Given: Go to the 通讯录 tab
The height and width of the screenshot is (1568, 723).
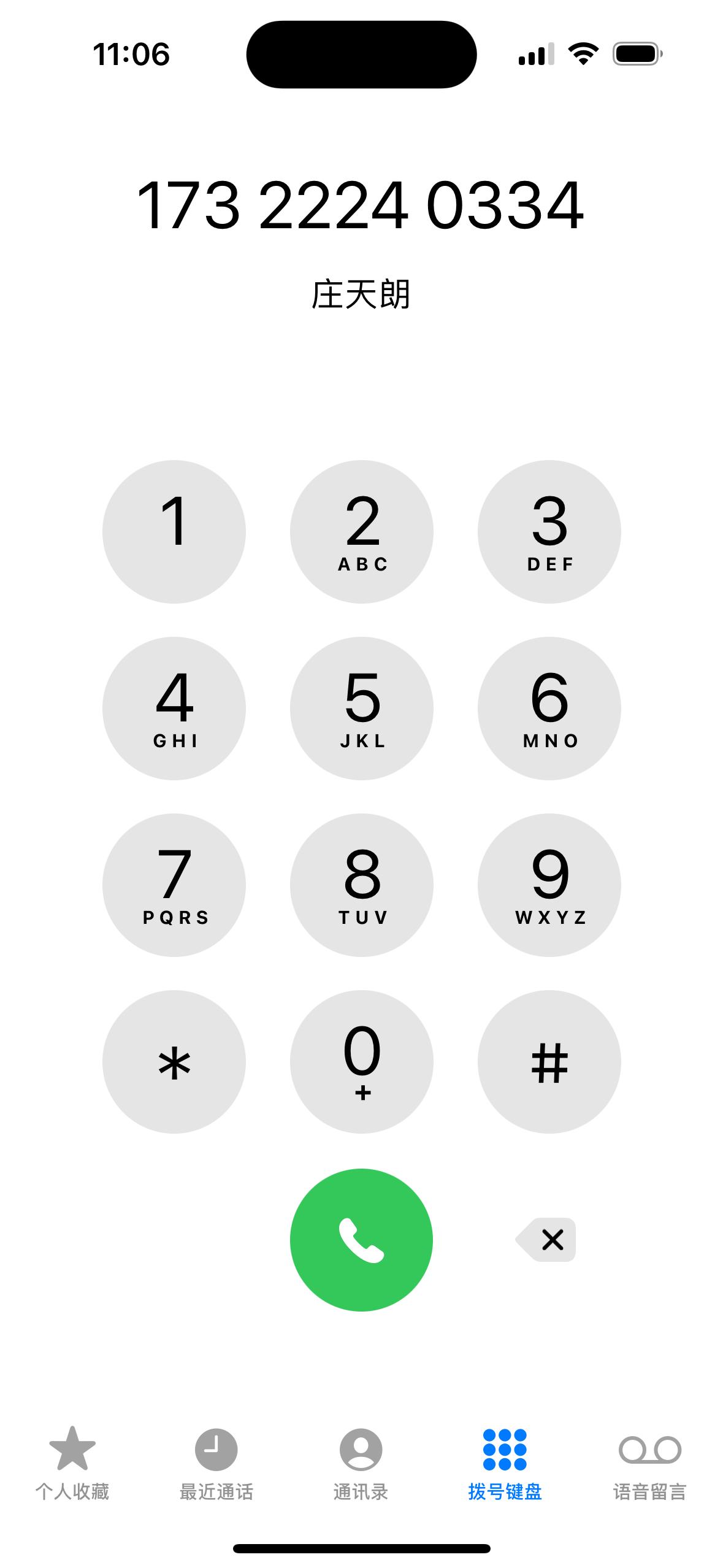Looking at the screenshot, I should coord(361,1464).
